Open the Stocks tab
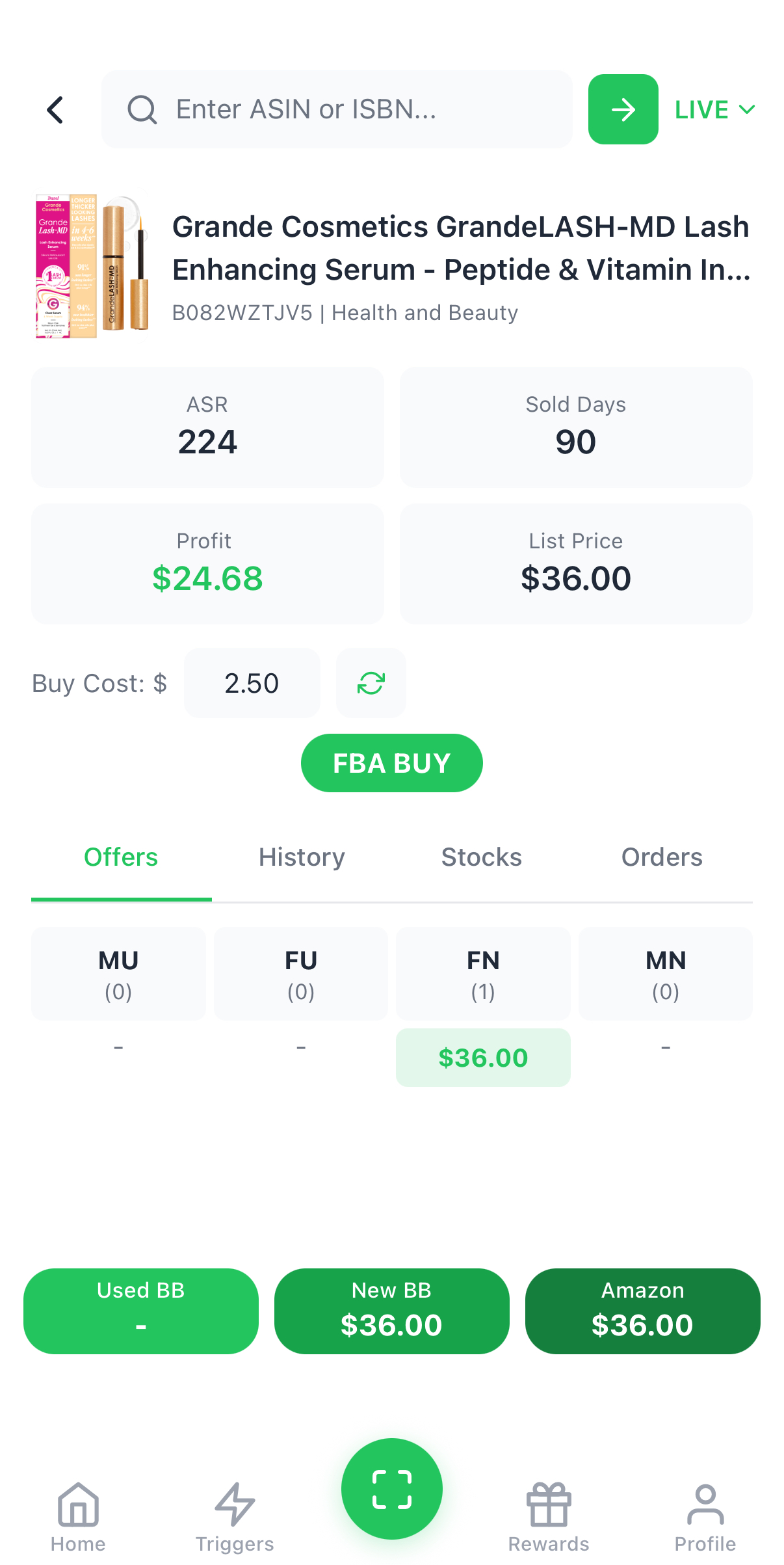Viewport: 784px width, 1565px height. pyautogui.click(x=481, y=857)
